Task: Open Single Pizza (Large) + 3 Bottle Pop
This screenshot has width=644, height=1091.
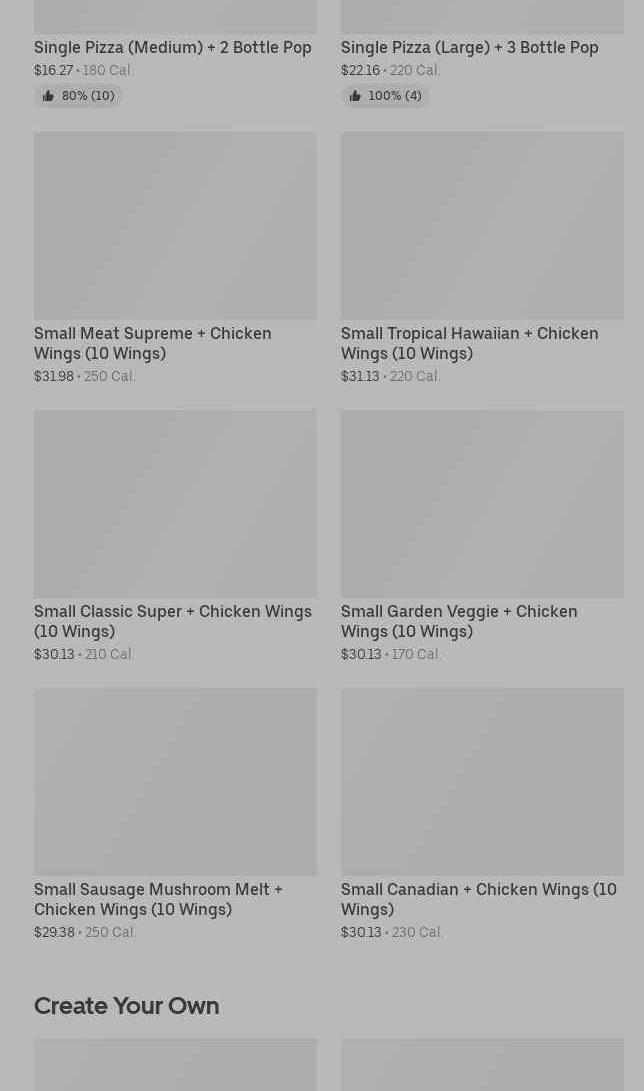Action: click(469, 47)
